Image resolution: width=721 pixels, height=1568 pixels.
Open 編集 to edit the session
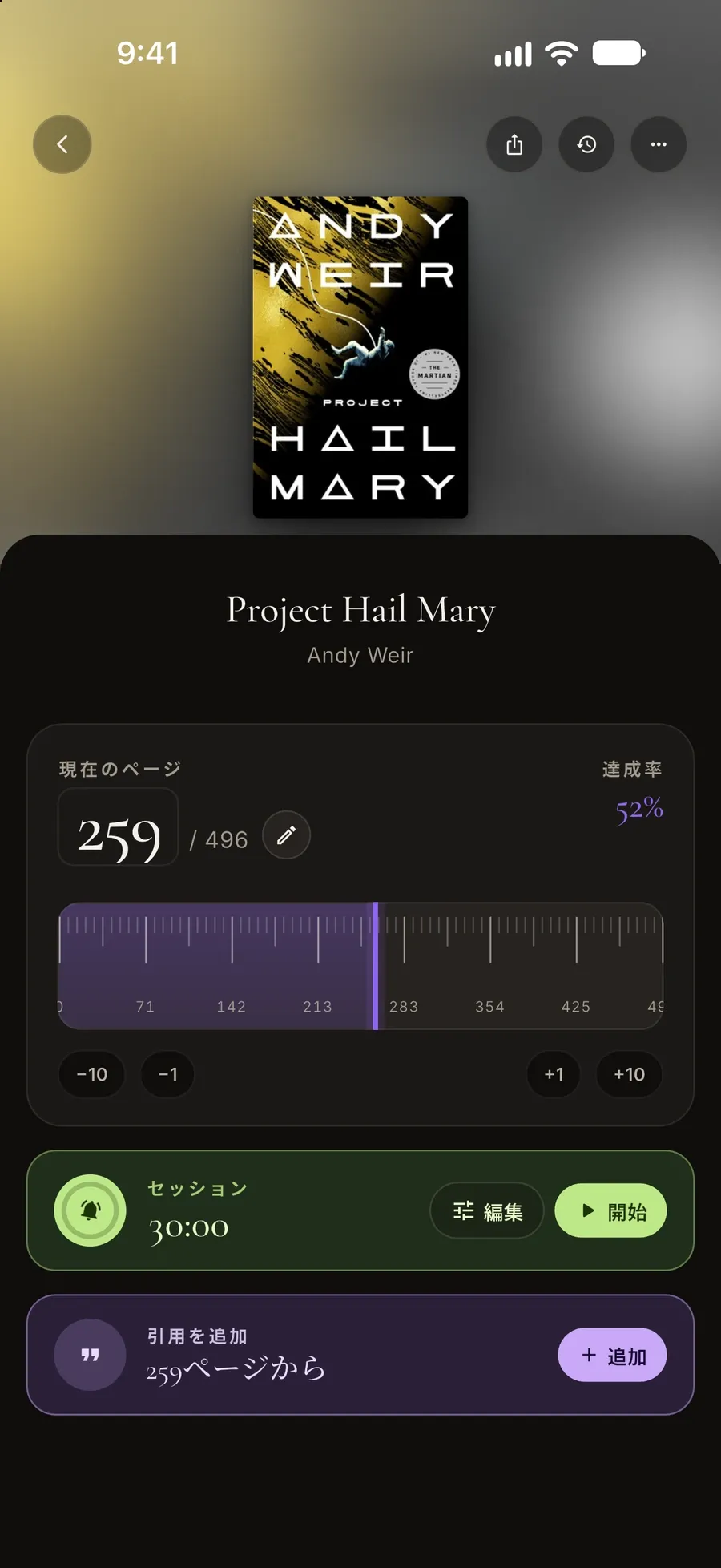coord(487,1210)
